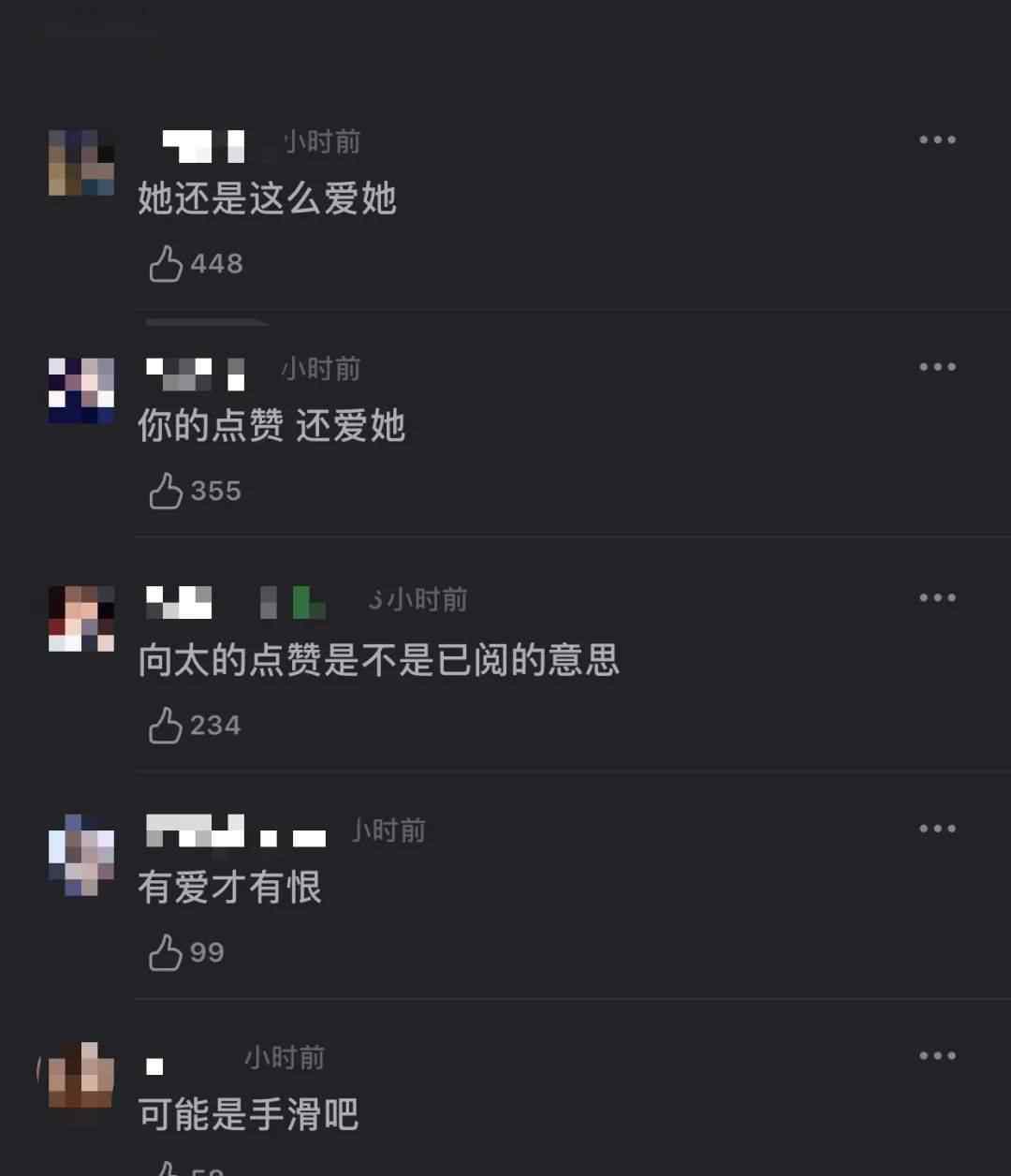1011x1176 pixels.
Task: Like the comment 向太的点赞是不是已阅的意思
Action: 167,726
